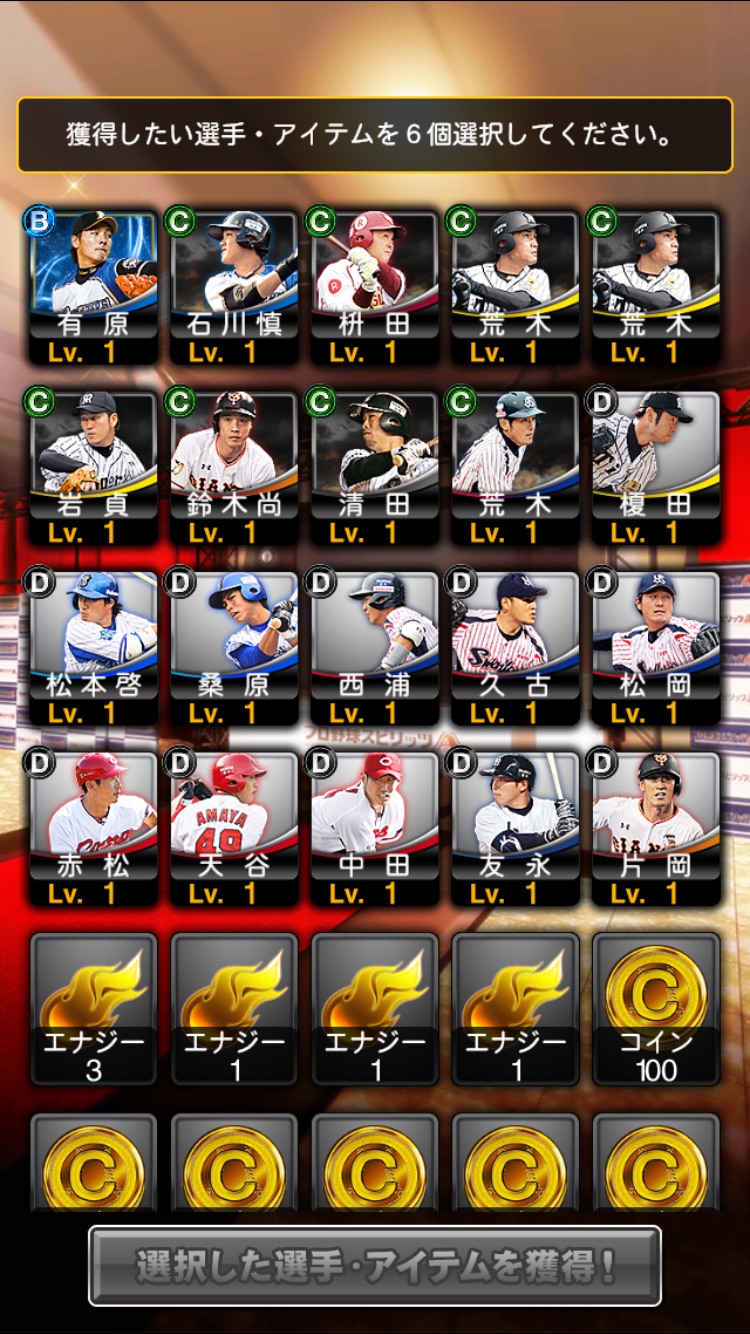Select the 鈴木尚 player card
750x1334 pixels.
click(234, 466)
